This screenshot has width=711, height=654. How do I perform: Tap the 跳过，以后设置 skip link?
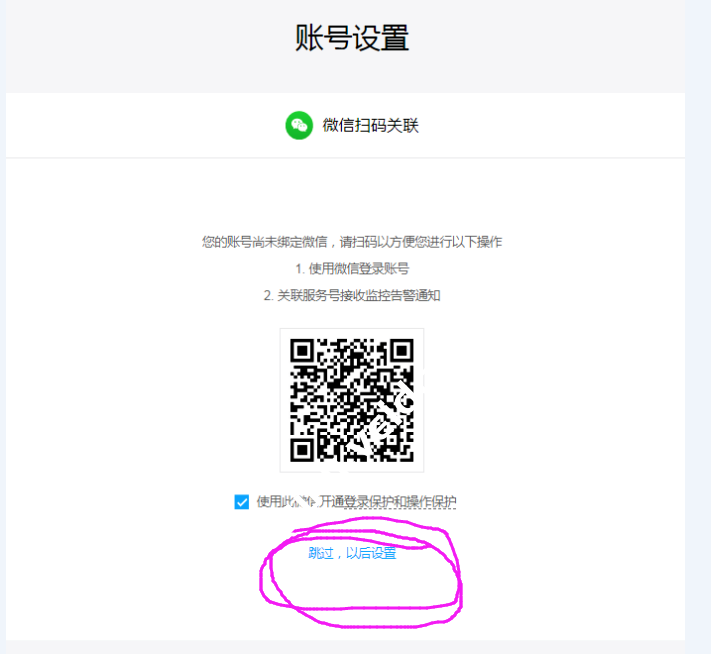(352, 553)
